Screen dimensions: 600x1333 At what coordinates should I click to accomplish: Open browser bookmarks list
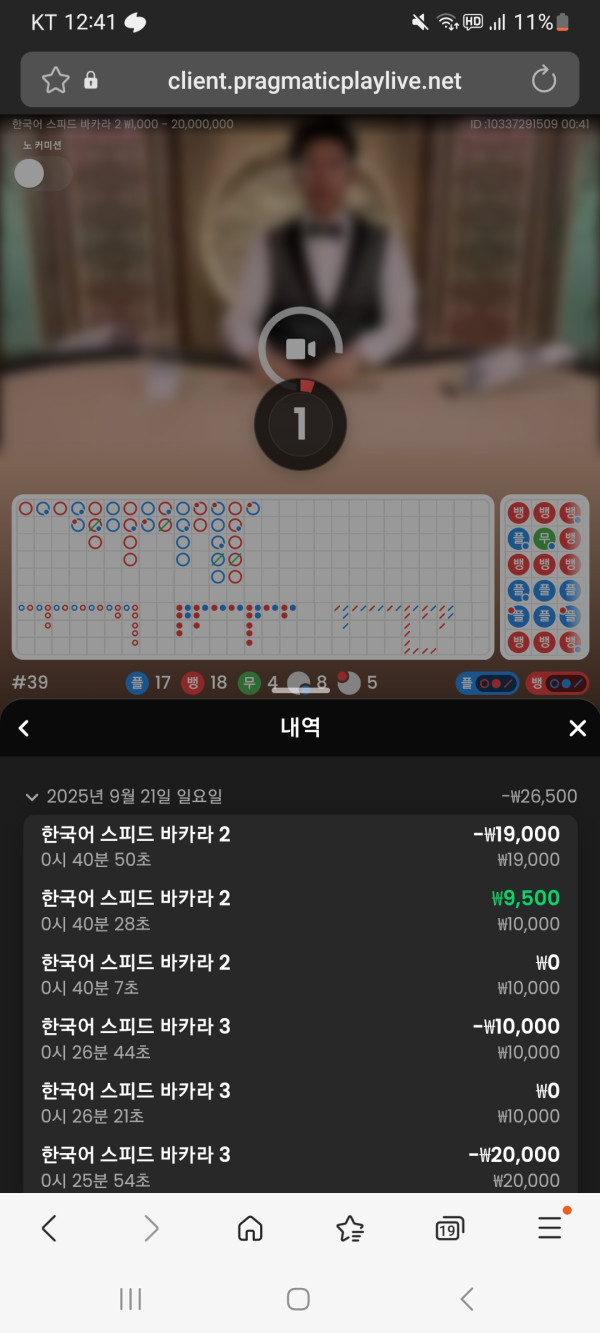tap(350, 1228)
